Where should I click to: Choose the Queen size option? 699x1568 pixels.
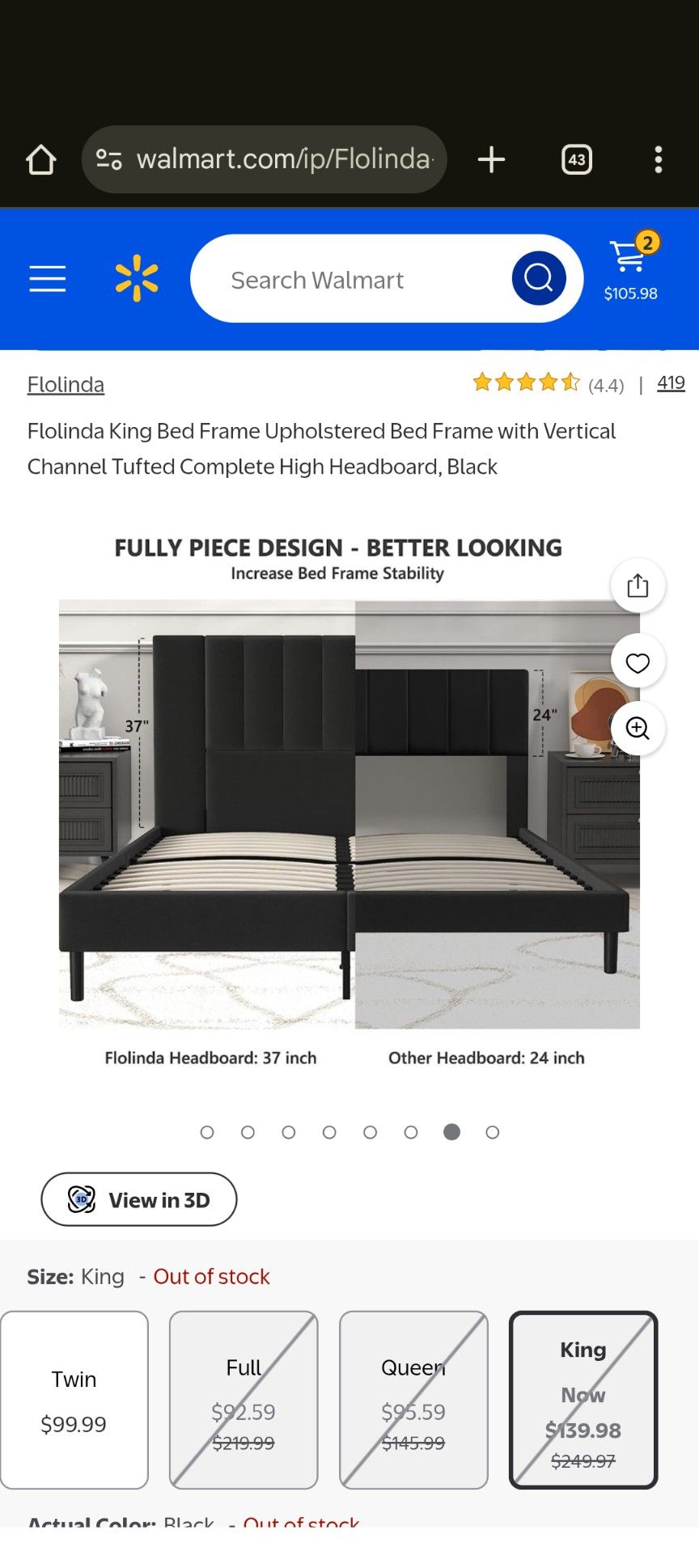[413, 1400]
